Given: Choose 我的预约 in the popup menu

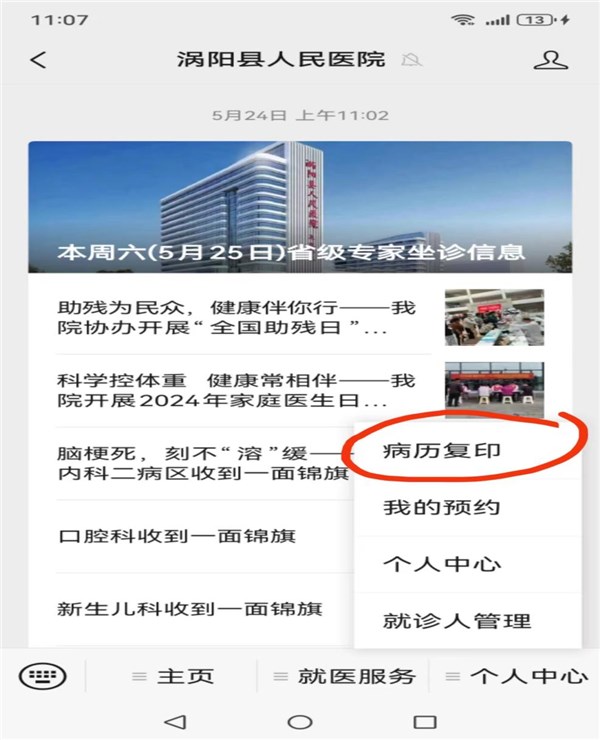Looking at the screenshot, I should coord(442,507).
